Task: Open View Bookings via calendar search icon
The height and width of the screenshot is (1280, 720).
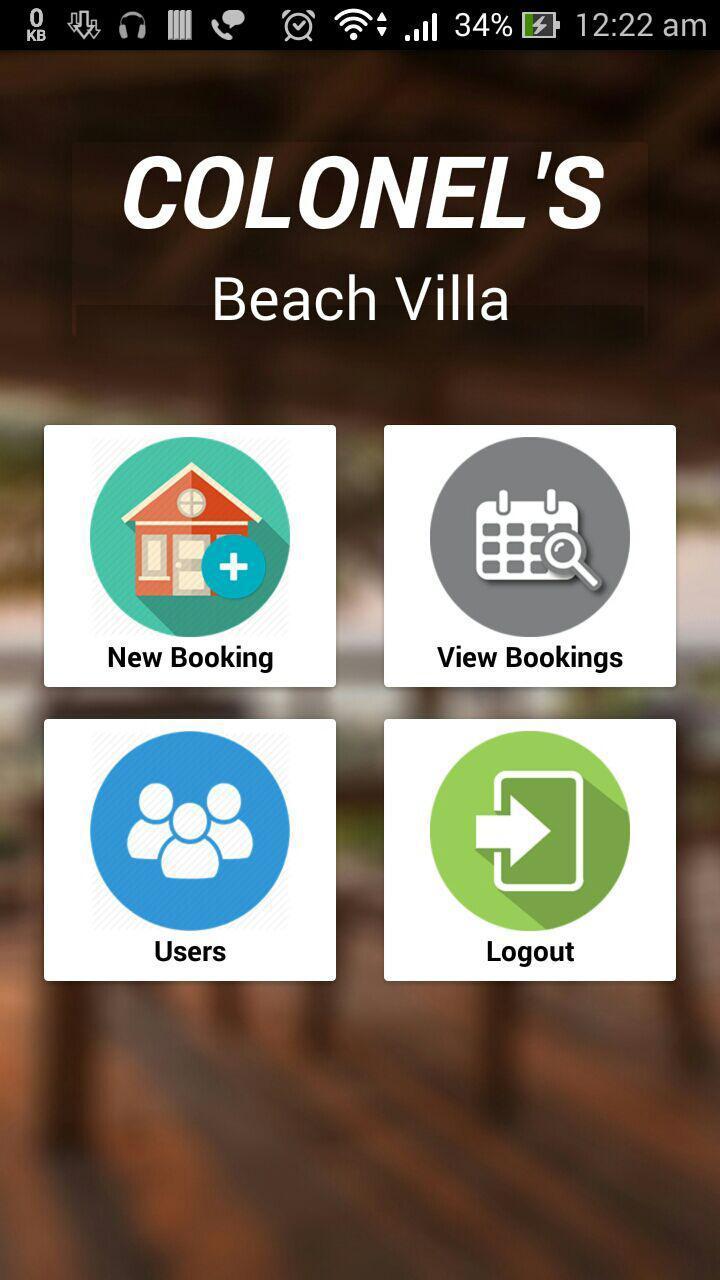Action: pyautogui.click(x=529, y=537)
